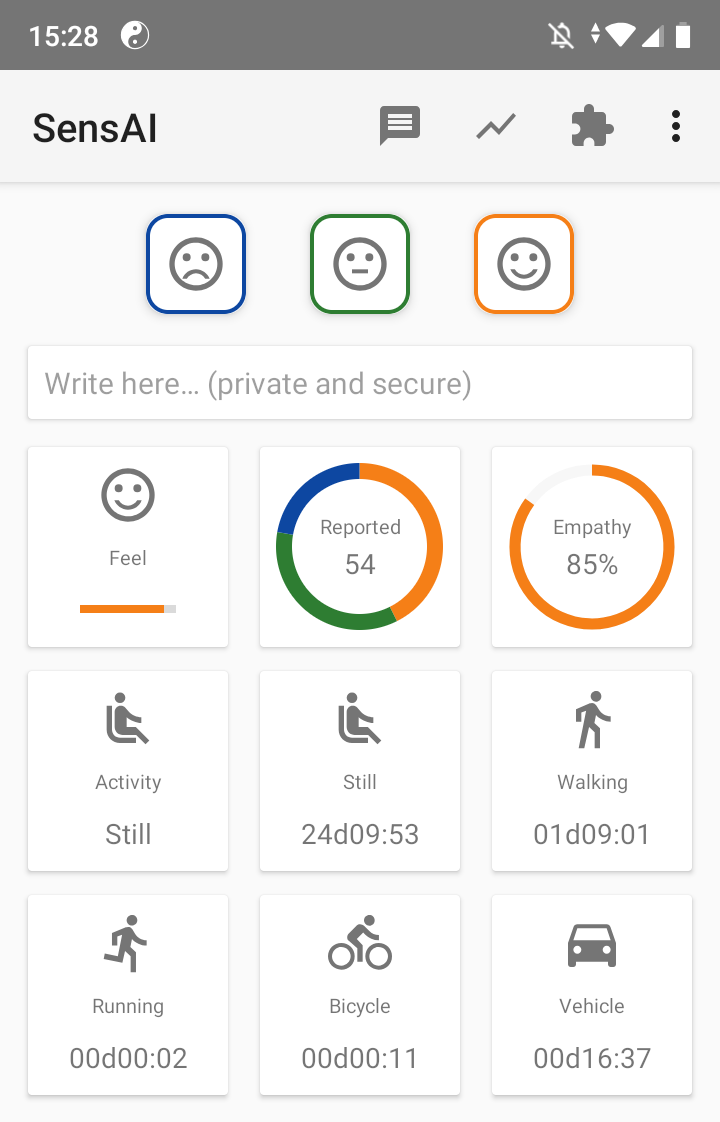Open the Reported 54 card
This screenshot has width=720, height=1122.
tap(360, 547)
